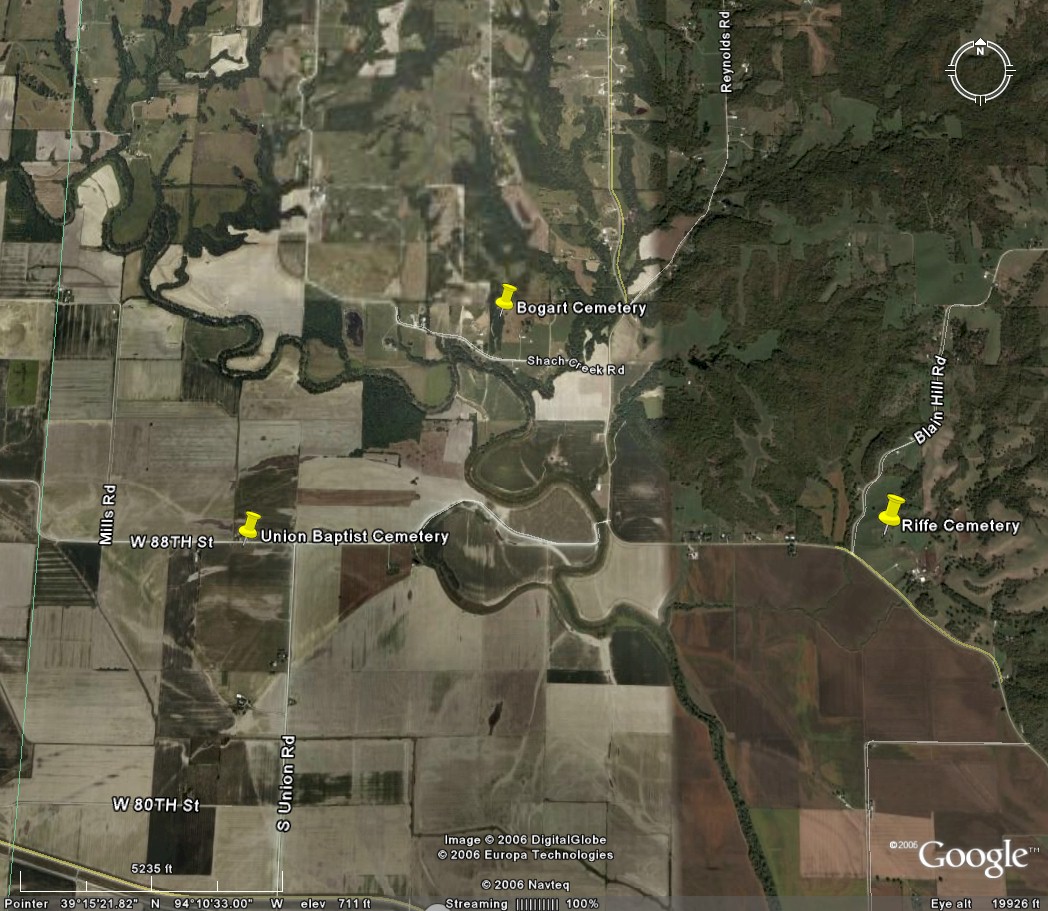This screenshot has width=1048, height=911.
Task: Select the Union Baptist Cemetery pin
Action: [250, 524]
